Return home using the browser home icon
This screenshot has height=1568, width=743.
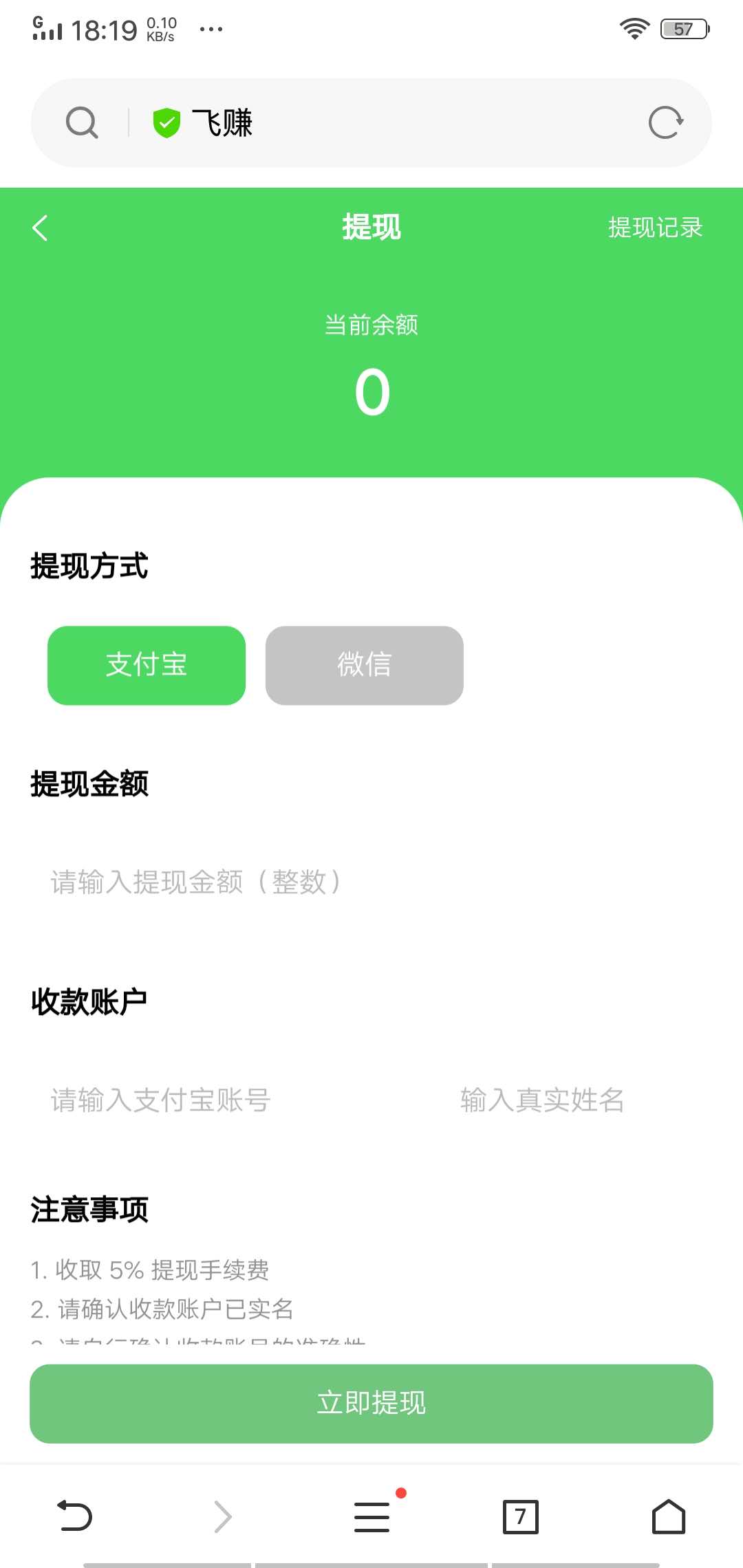click(666, 1516)
